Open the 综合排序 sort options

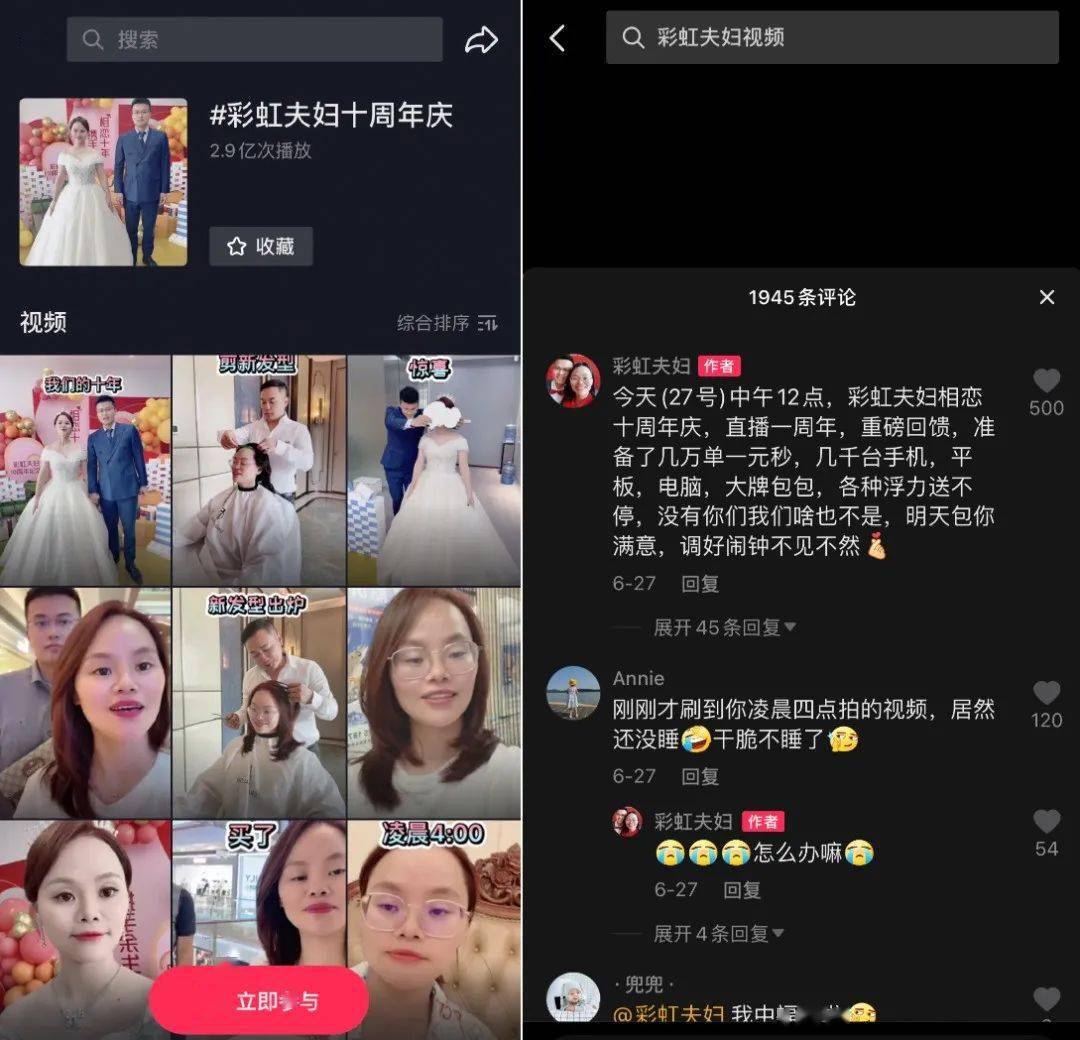447,323
